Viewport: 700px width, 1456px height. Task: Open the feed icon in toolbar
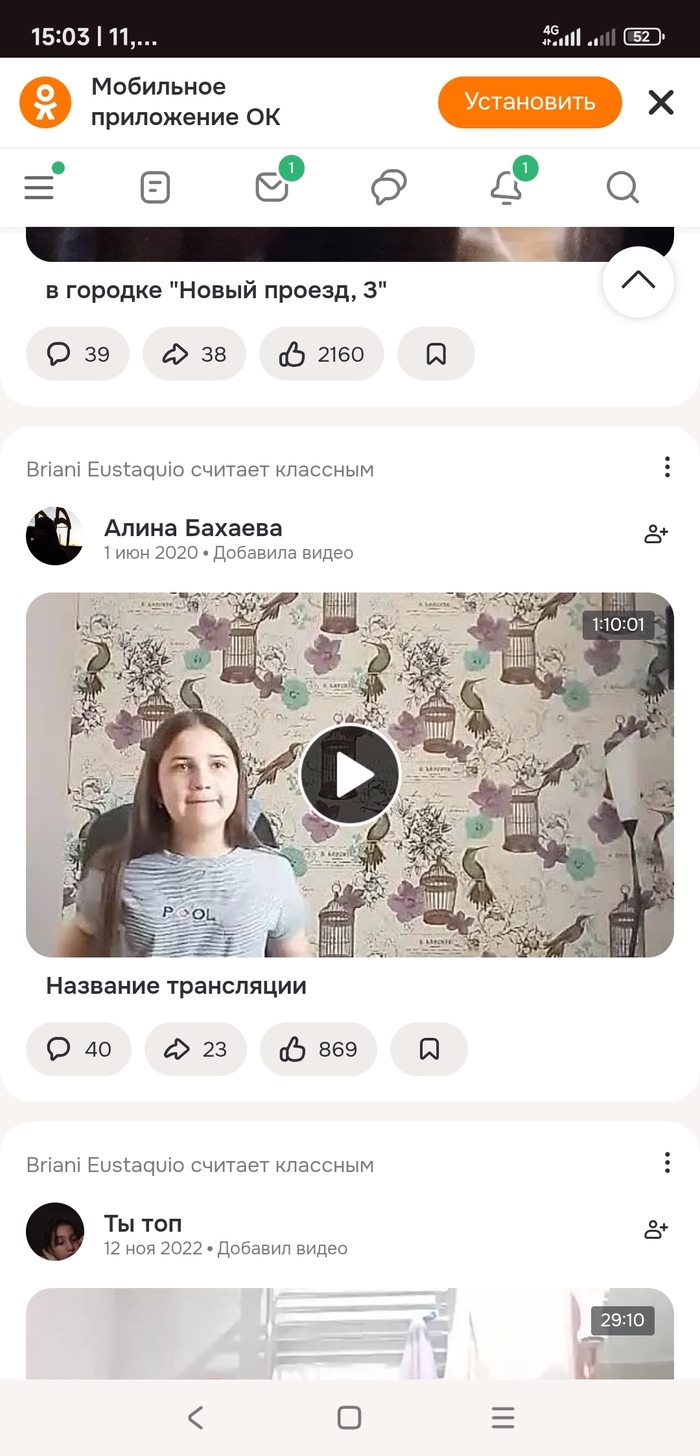point(155,187)
